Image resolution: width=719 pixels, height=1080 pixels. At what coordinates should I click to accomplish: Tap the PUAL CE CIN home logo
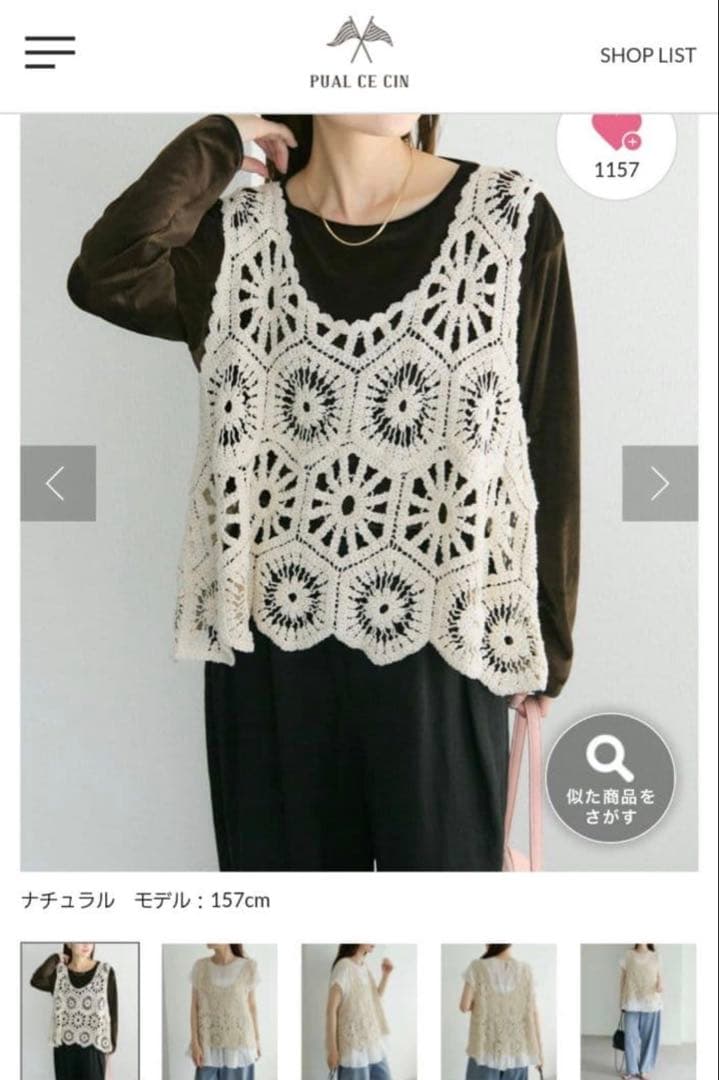[x=359, y=55]
